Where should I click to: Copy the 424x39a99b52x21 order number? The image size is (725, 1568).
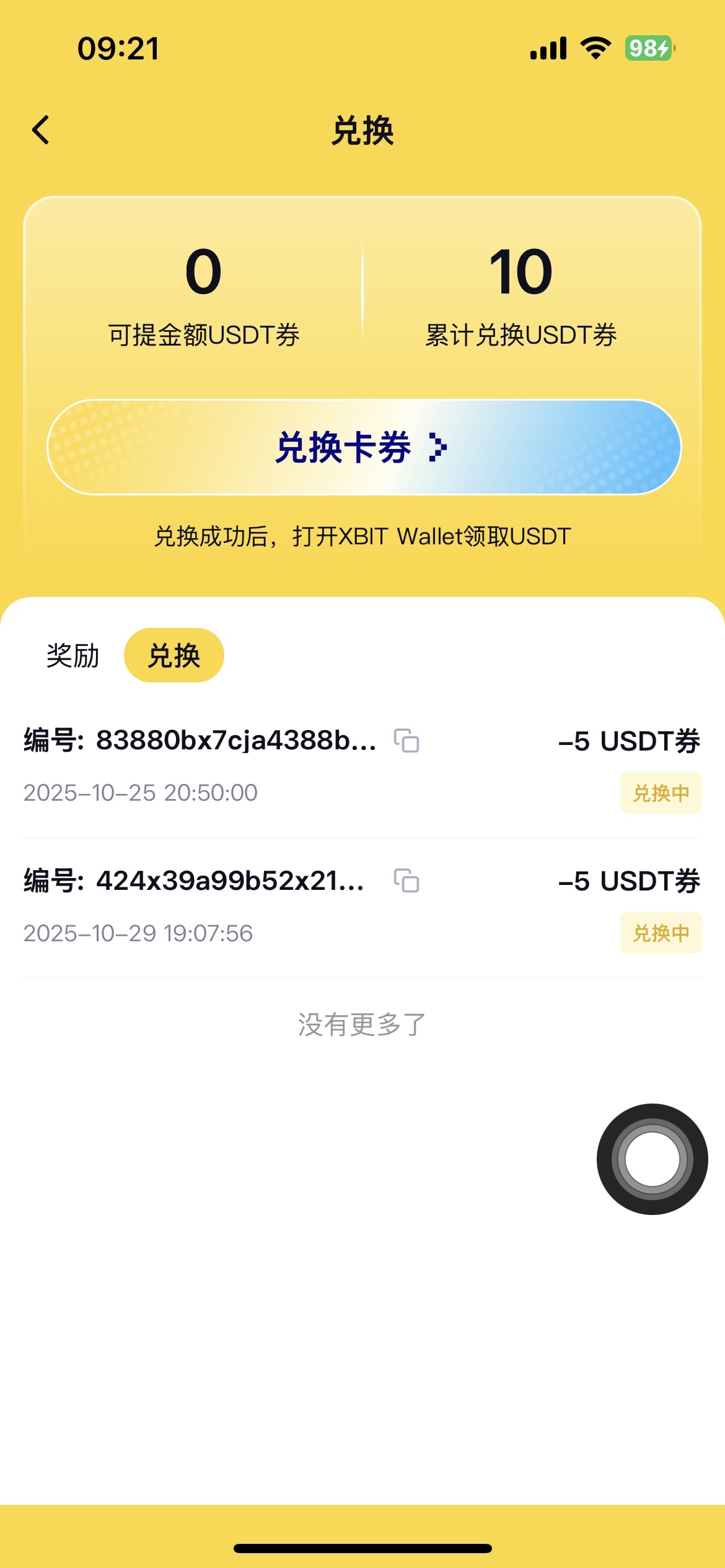[406, 881]
